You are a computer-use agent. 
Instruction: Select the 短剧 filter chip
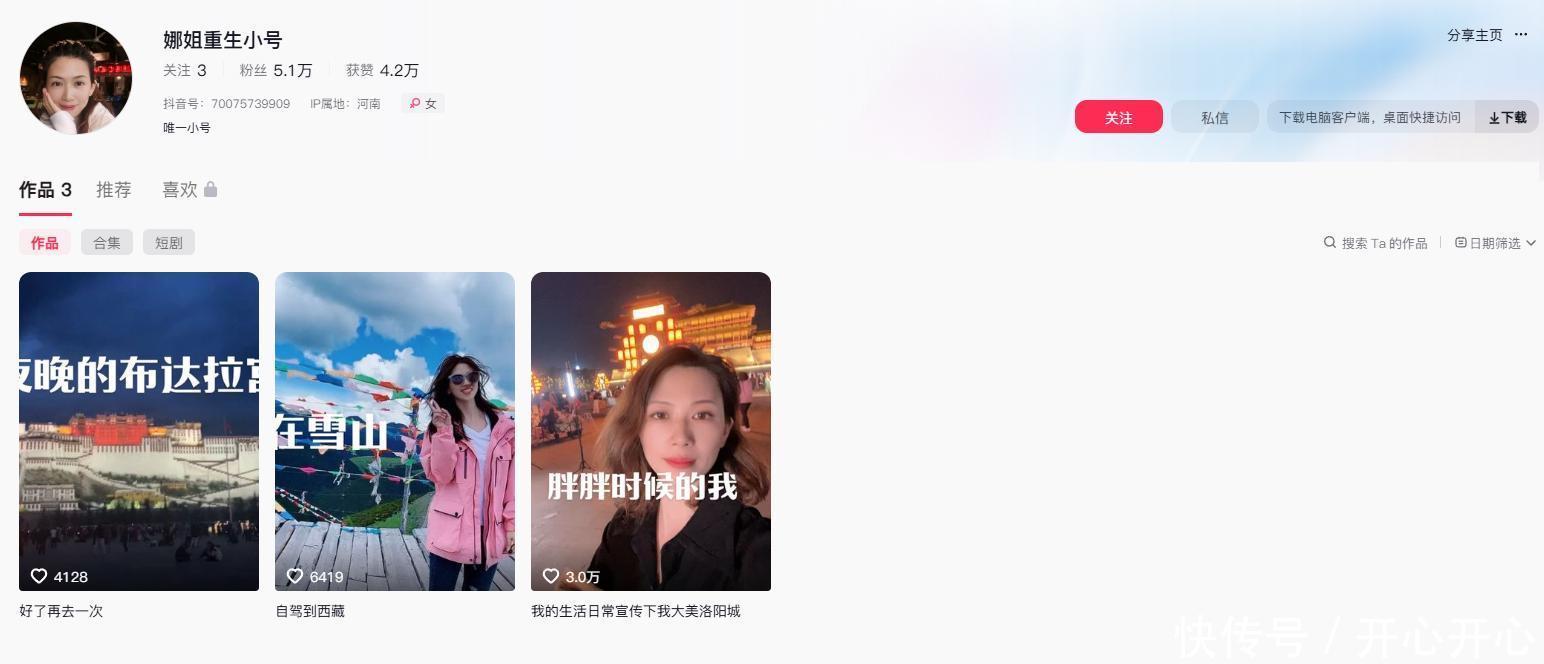(168, 243)
